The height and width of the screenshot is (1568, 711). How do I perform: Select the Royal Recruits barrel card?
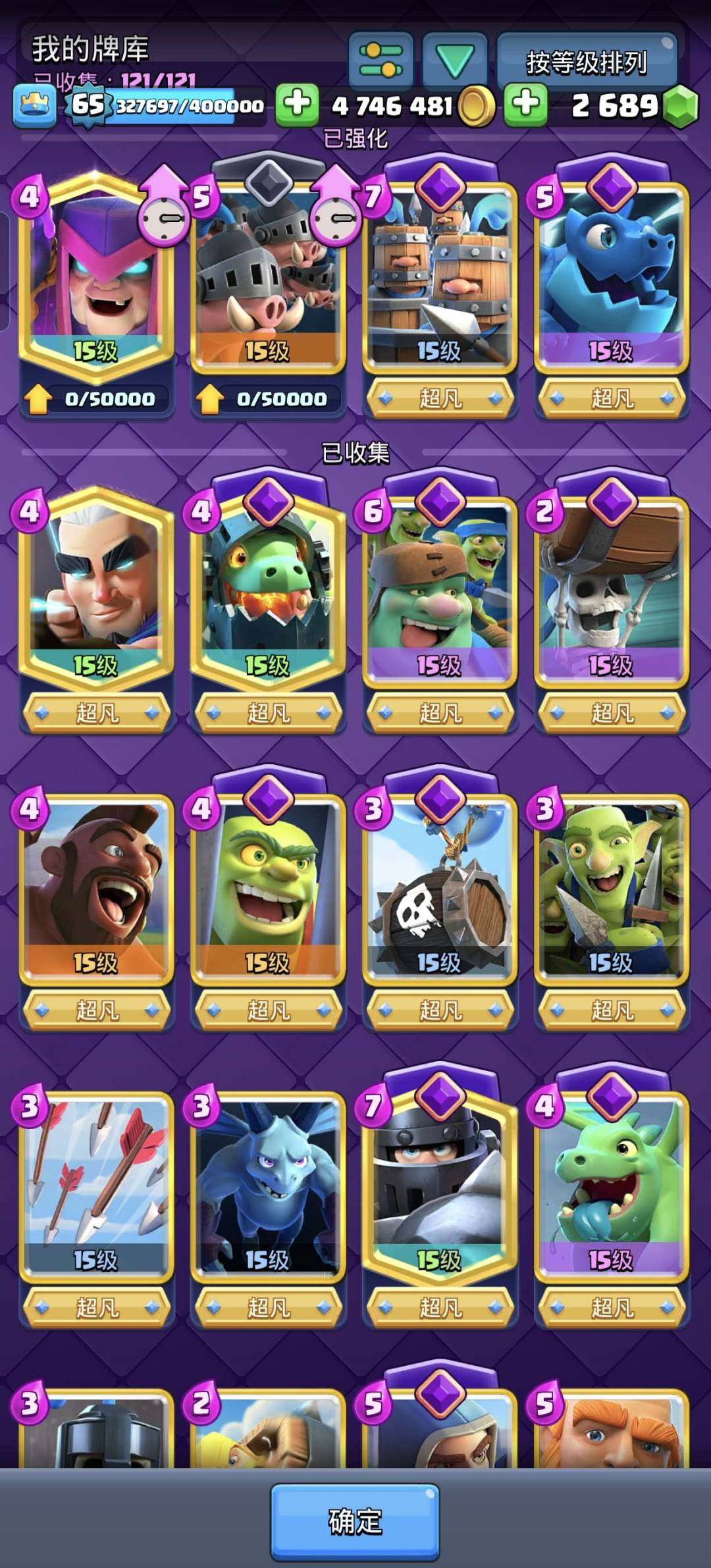pos(440,276)
